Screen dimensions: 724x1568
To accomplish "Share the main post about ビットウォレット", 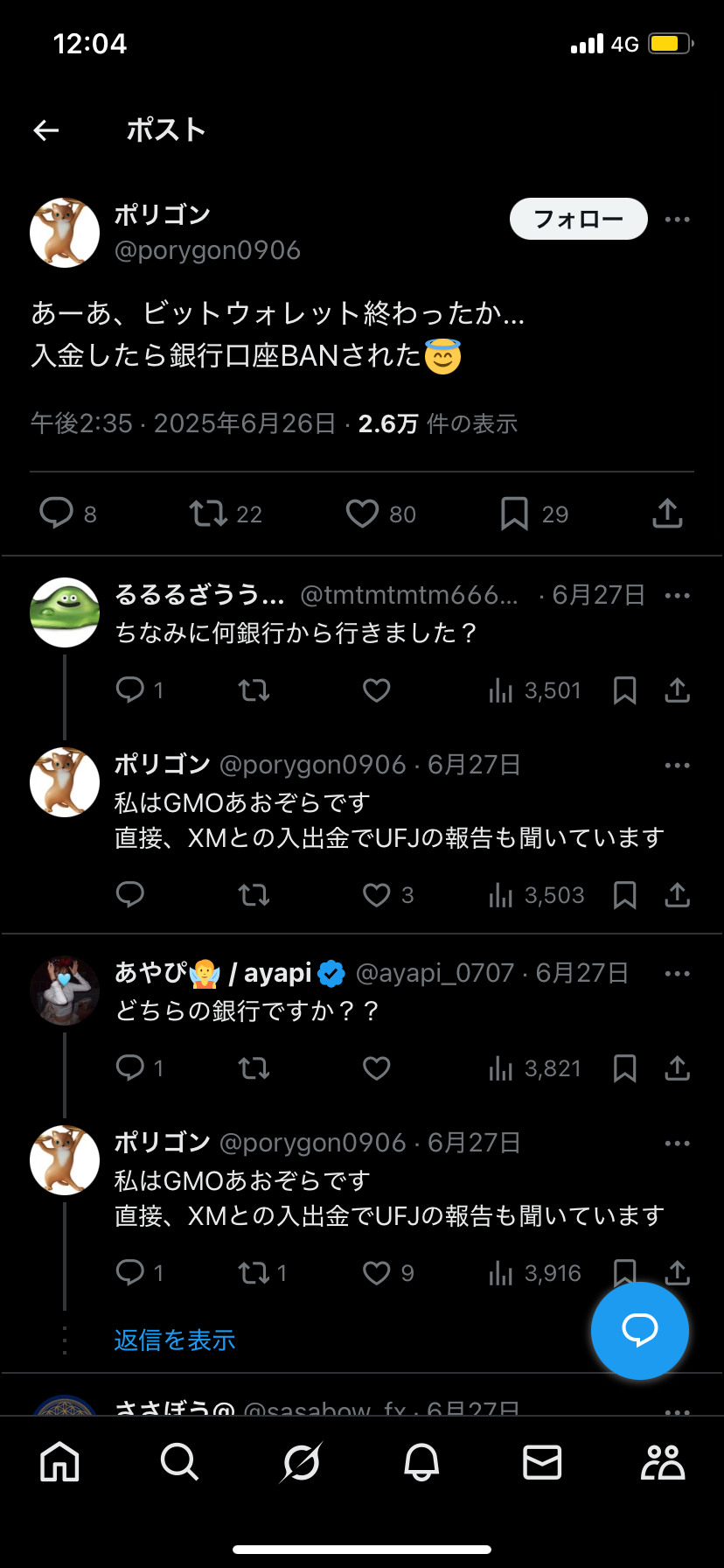I will (667, 513).
